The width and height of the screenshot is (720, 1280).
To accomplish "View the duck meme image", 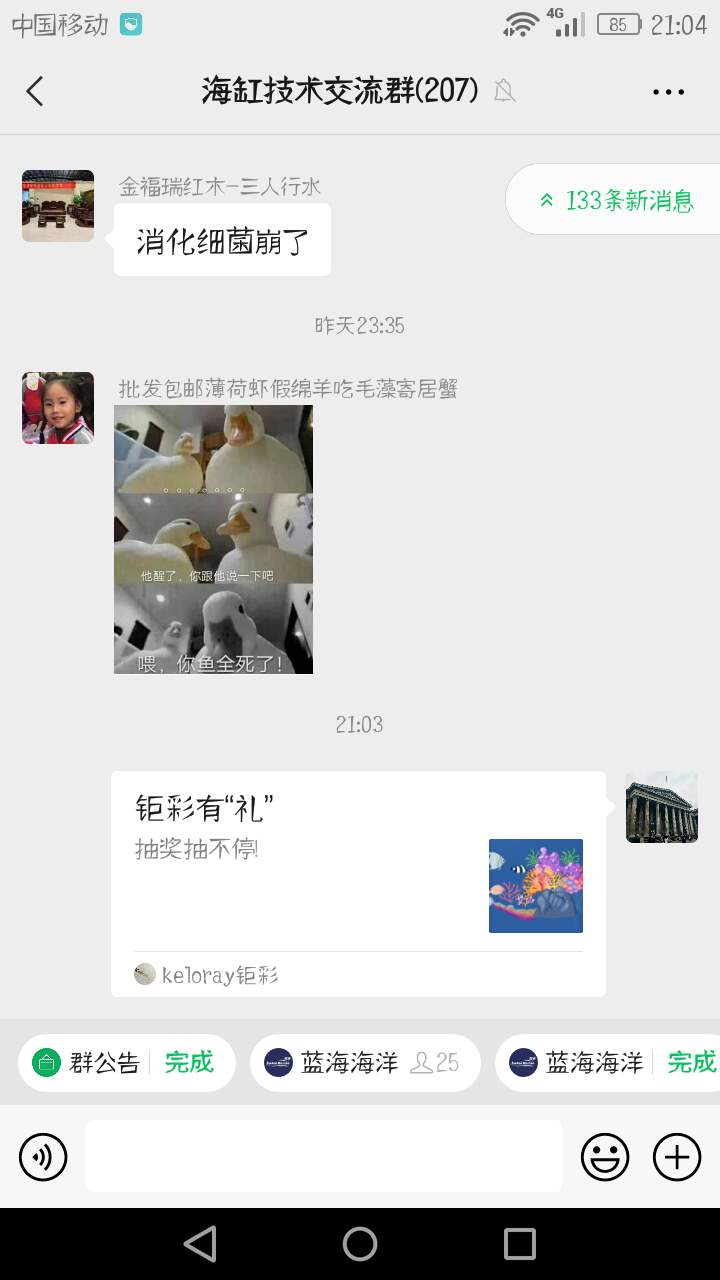I will click(x=213, y=539).
